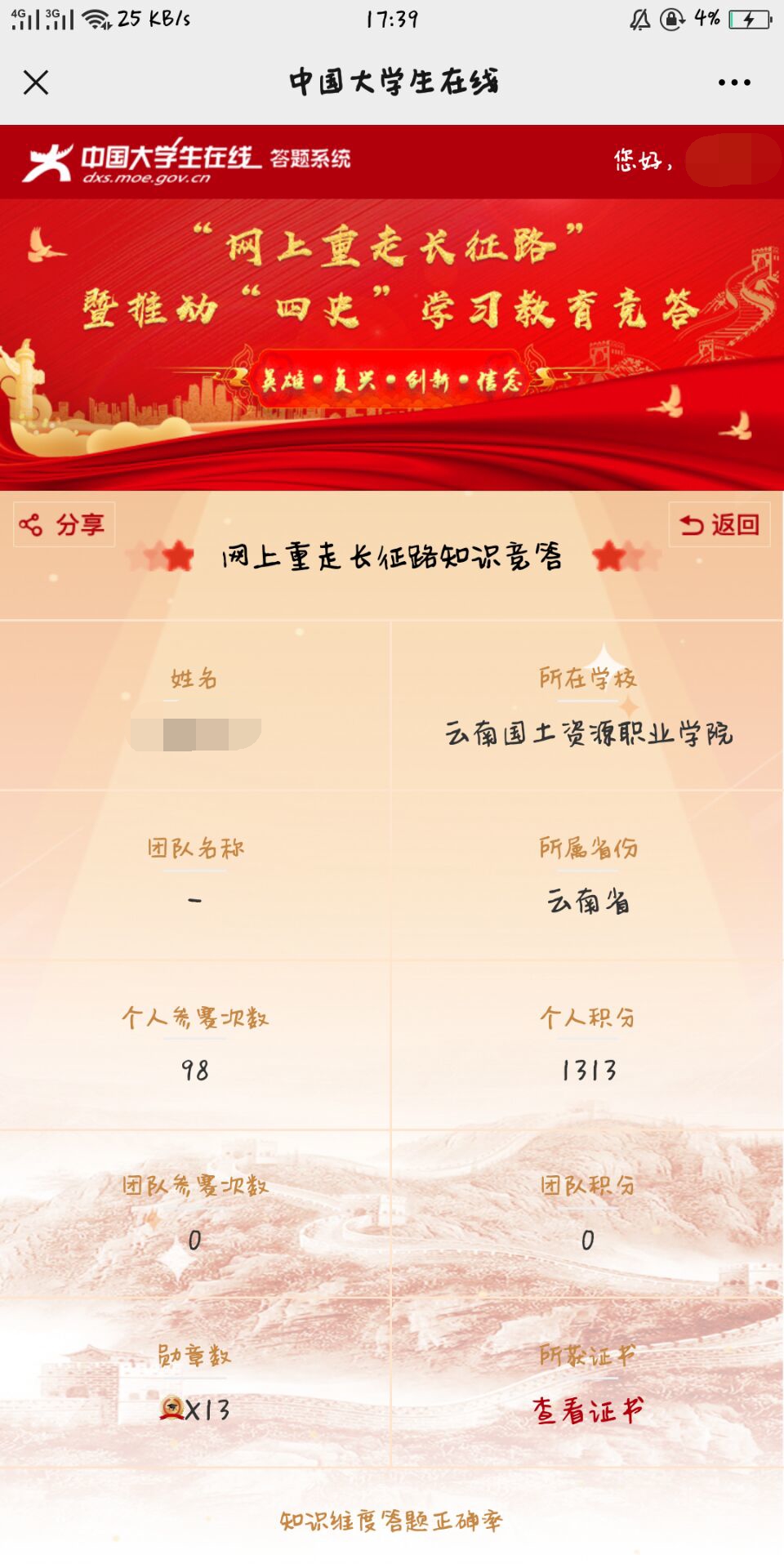The height and width of the screenshot is (1568, 784).
Task: Go back using the 返回 button
Action: point(719,524)
